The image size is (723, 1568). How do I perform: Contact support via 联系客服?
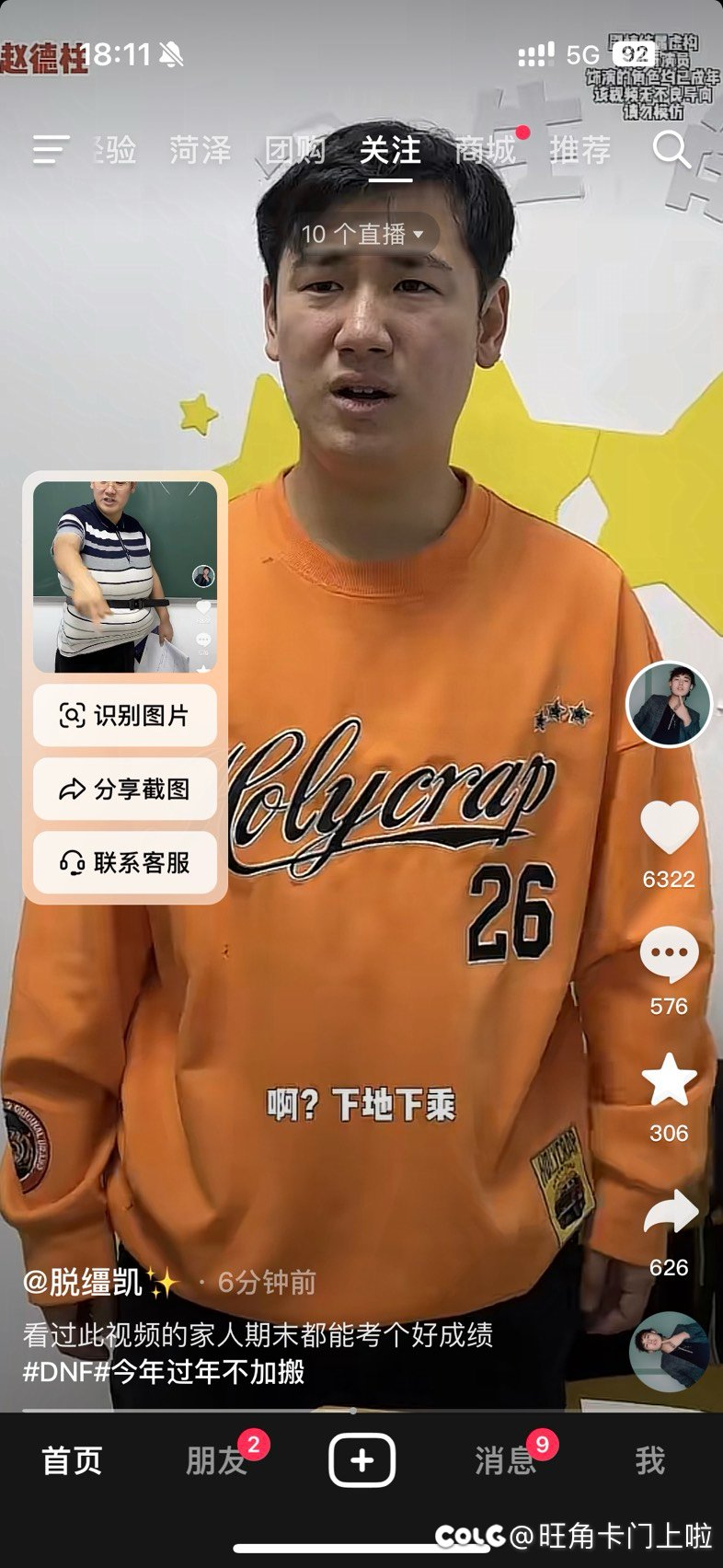point(125,862)
